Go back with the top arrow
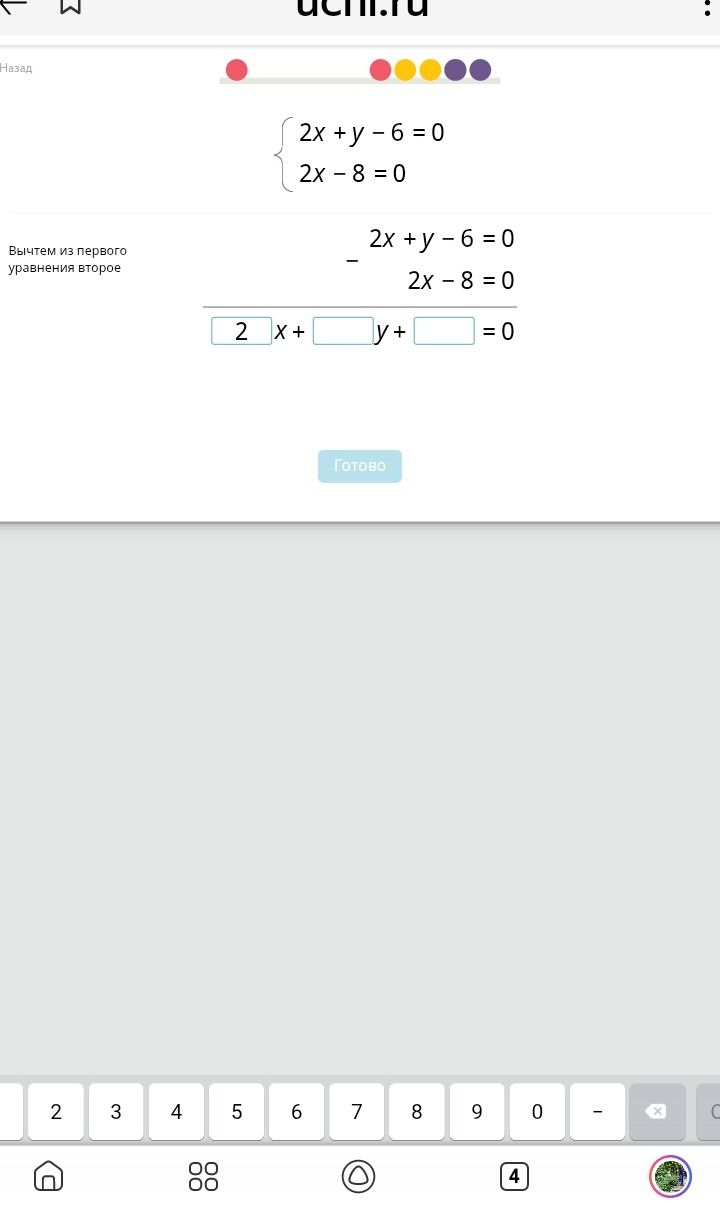The image size is (720, 1206). click(x=12, y=5)
